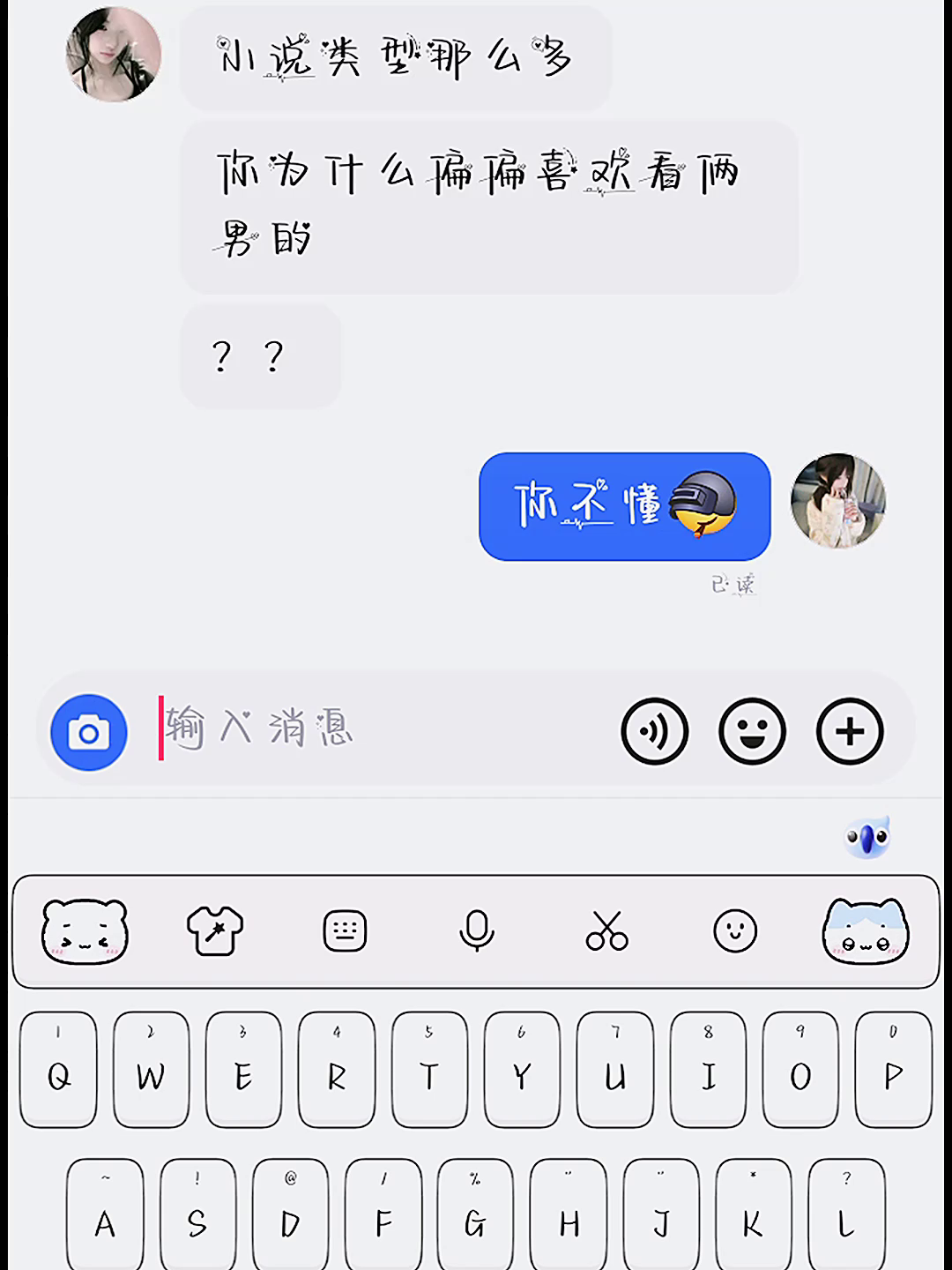952x1270 pixels.
Task: Open the sender's profile avatar
Action: 114,55
